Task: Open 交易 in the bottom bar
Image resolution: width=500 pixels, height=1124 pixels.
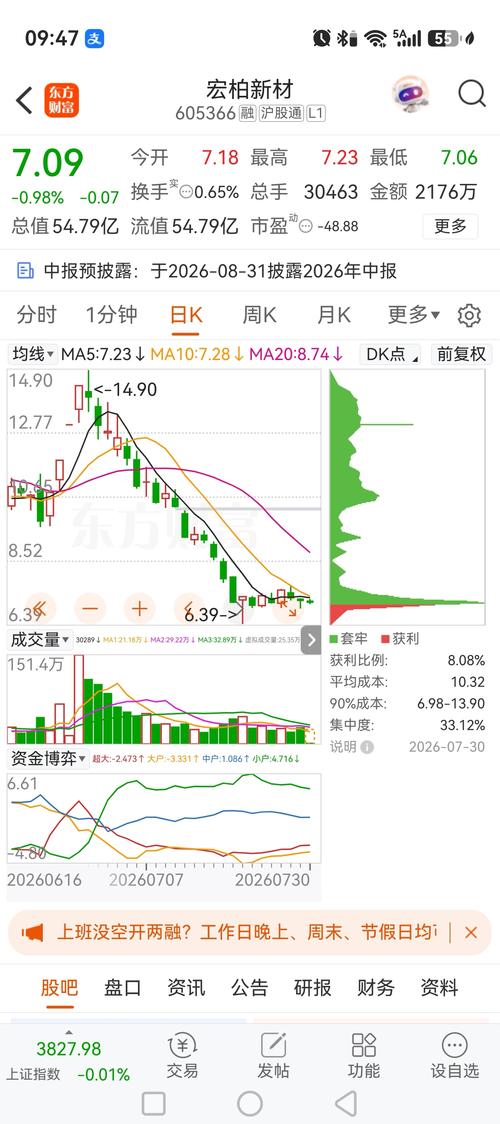Action: point(182,1057)
